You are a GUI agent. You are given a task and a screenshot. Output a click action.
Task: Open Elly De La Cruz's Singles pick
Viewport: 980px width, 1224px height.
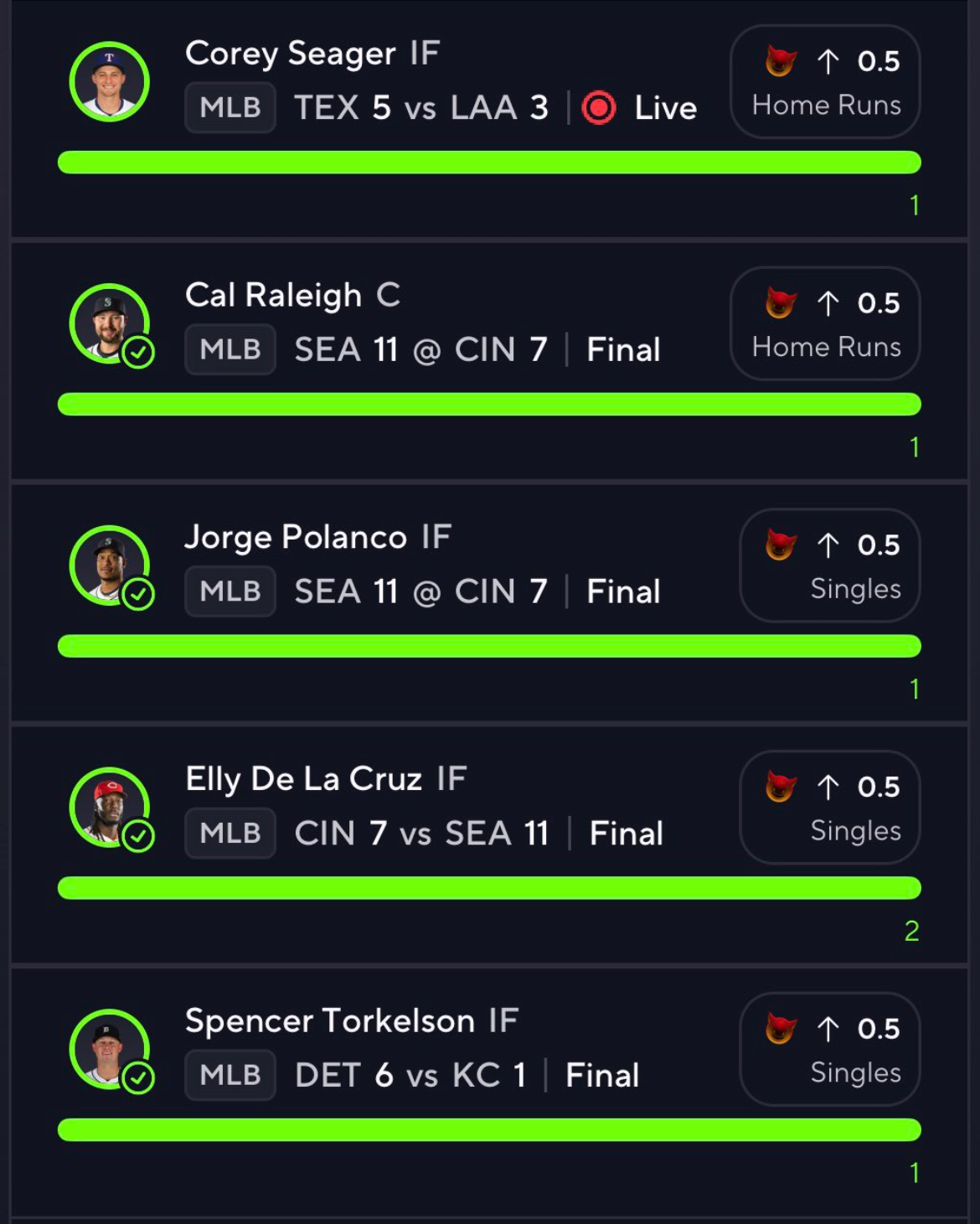[x=829, y=808]
